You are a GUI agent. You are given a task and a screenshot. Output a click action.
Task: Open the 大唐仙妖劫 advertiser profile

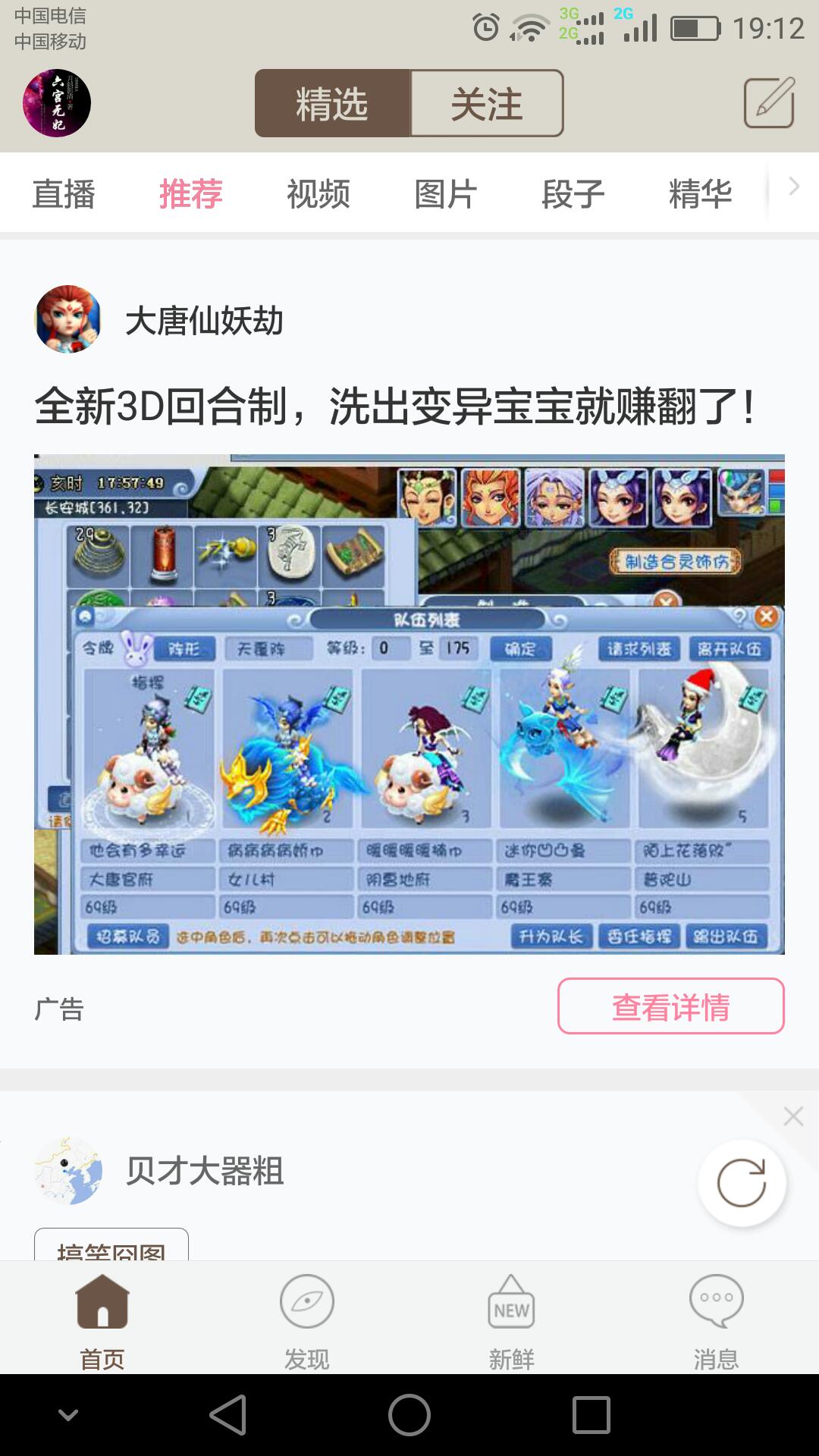(68, 319)
